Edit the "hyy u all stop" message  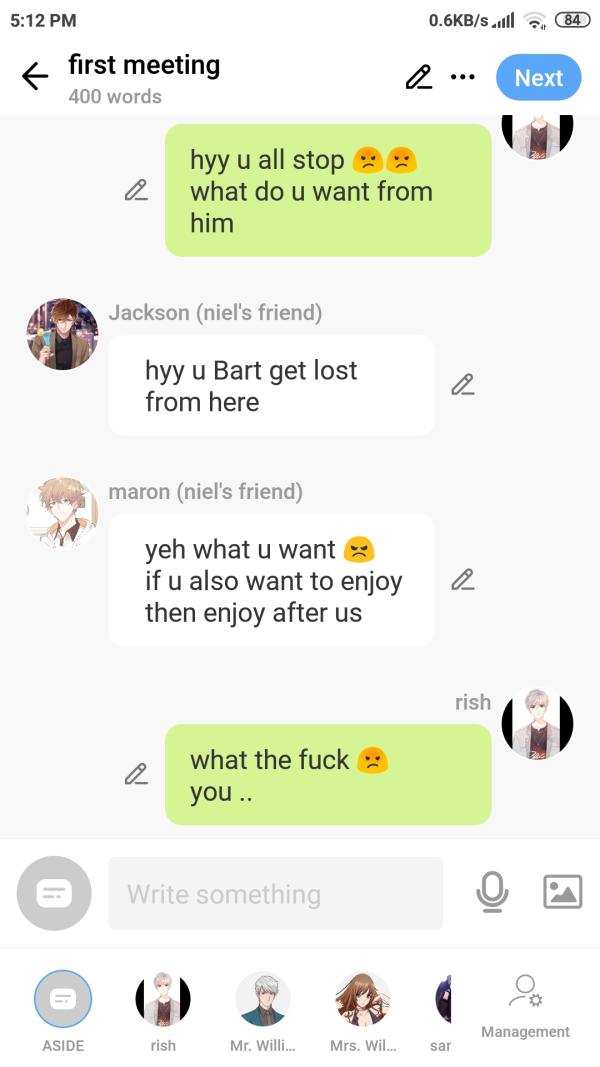[x=136, y=190]
